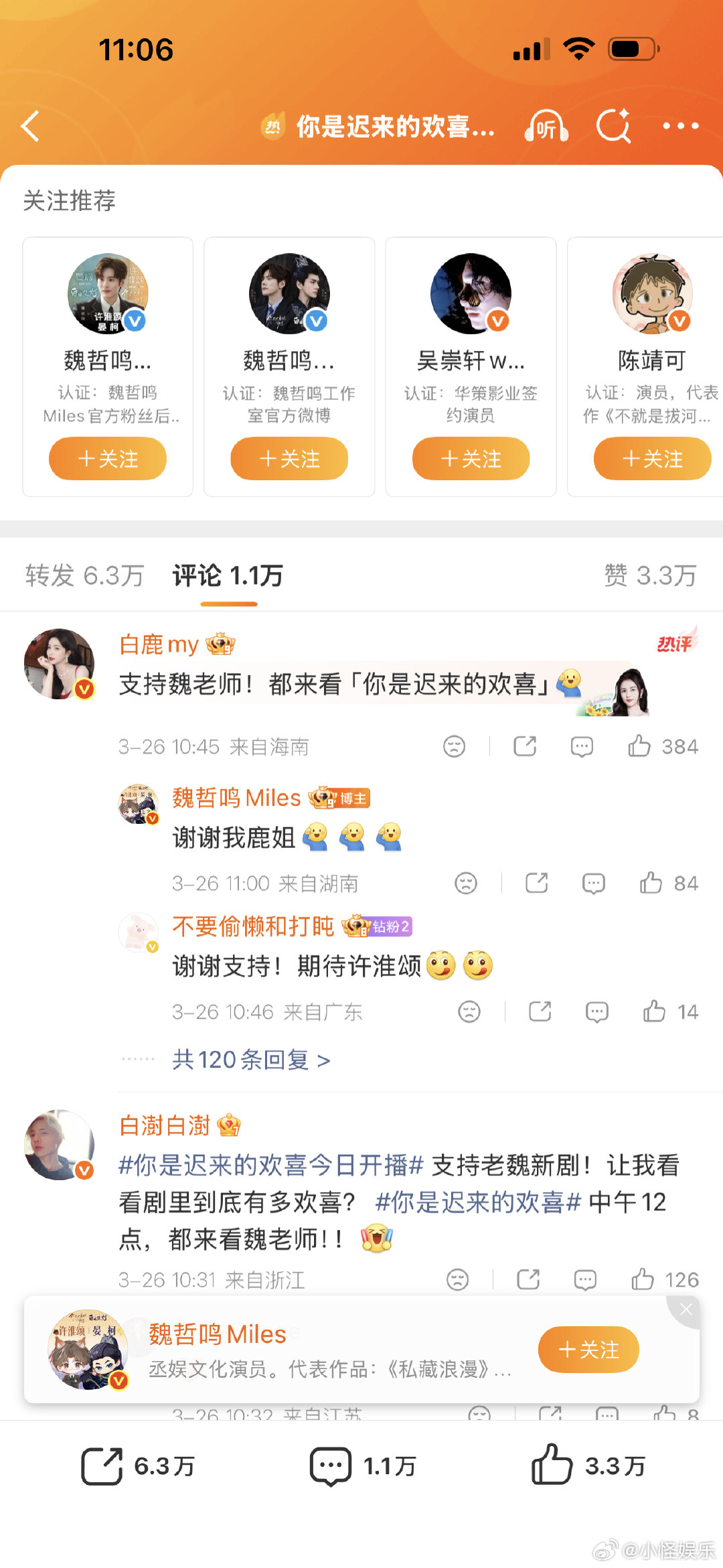Screen dimensions: 723x1568
Task: Expand 共120条回复 to see all replies
Action: click(x=250, y=1059)
